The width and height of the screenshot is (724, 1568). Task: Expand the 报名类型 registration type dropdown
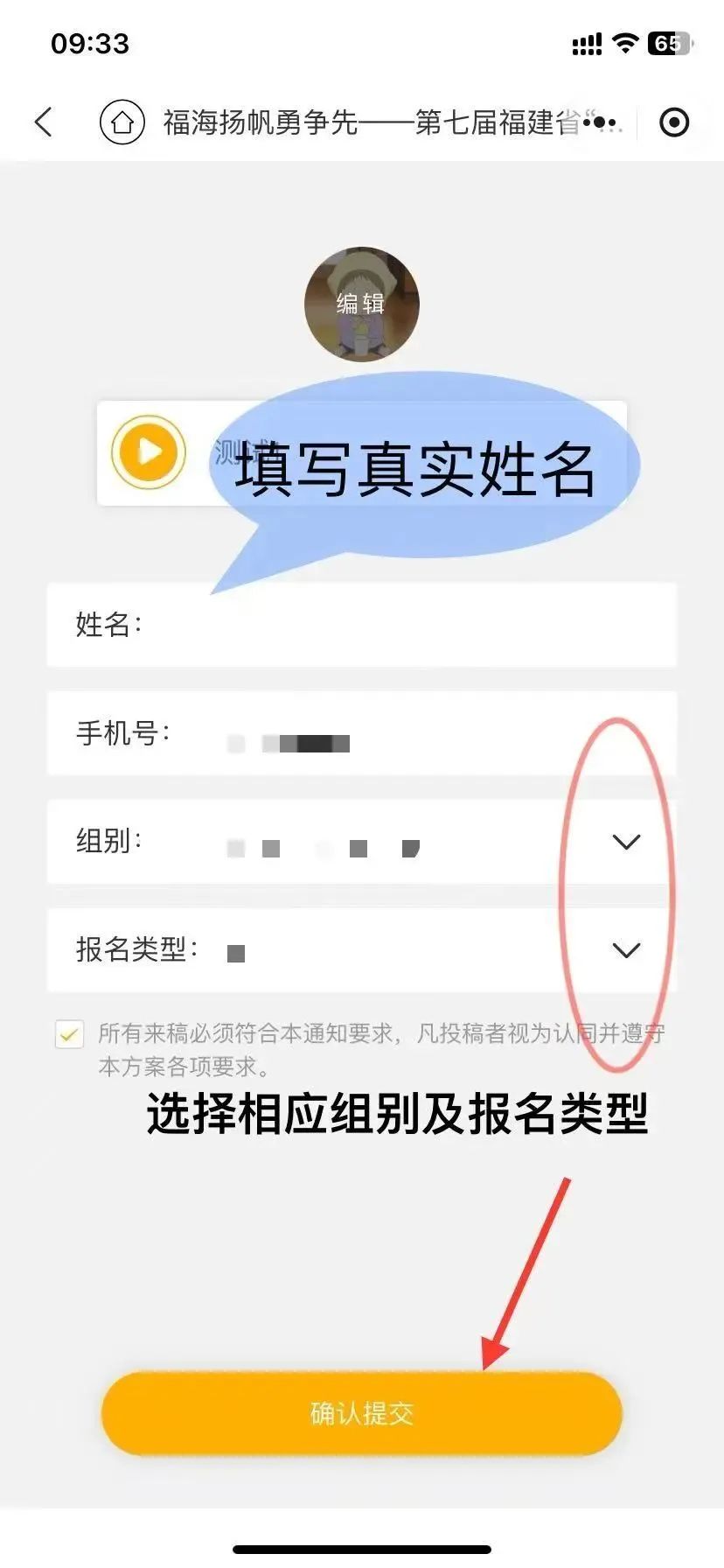click(625, 950)
